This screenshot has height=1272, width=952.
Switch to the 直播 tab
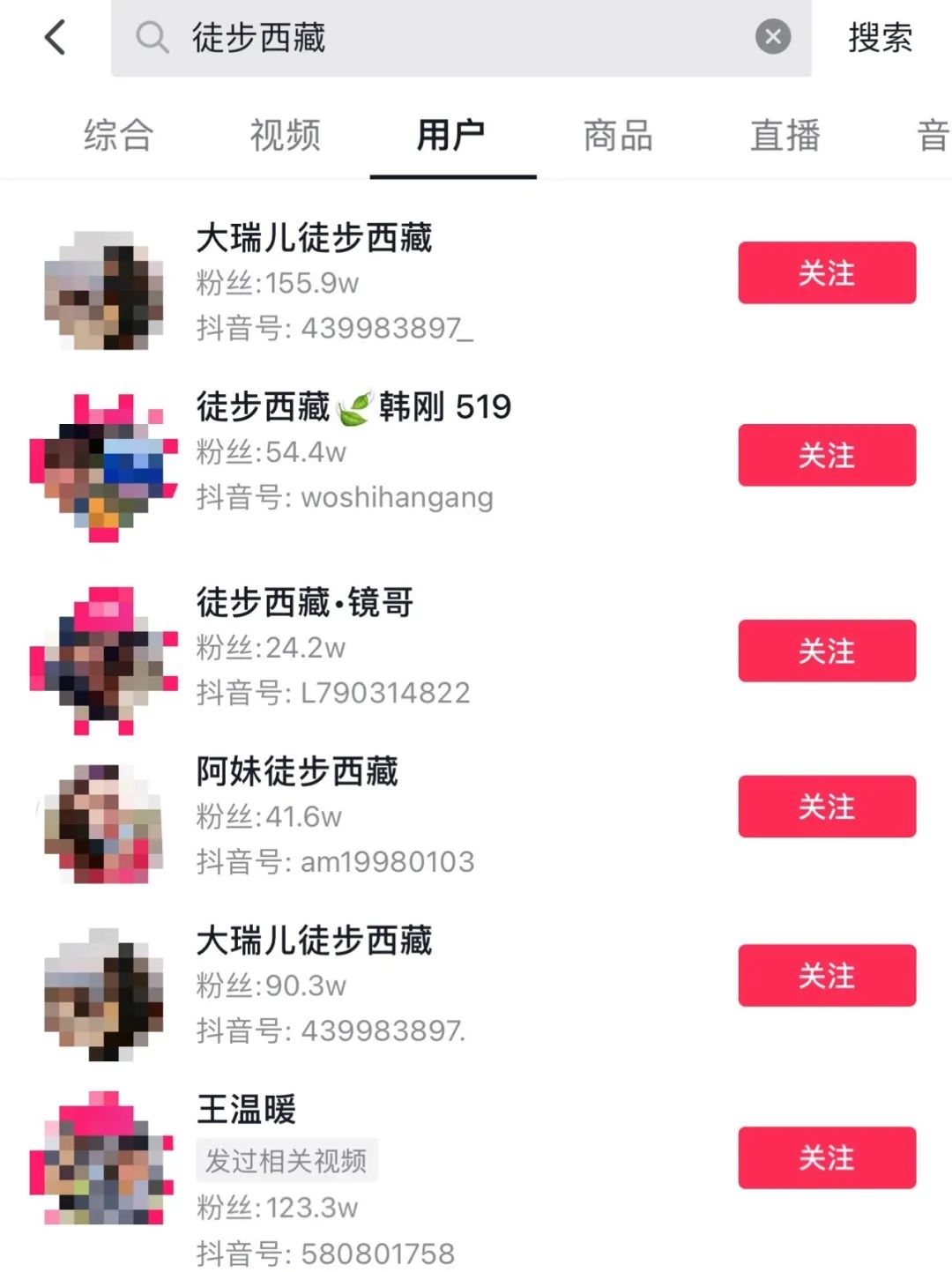click(x=785, y=136)
